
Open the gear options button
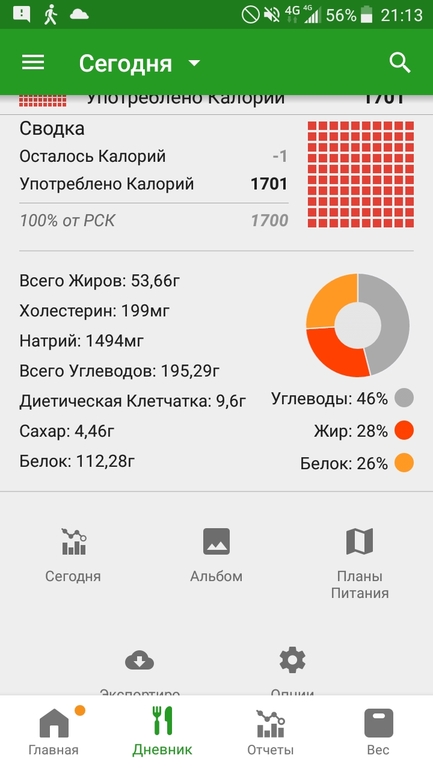[x=292, y=671]
